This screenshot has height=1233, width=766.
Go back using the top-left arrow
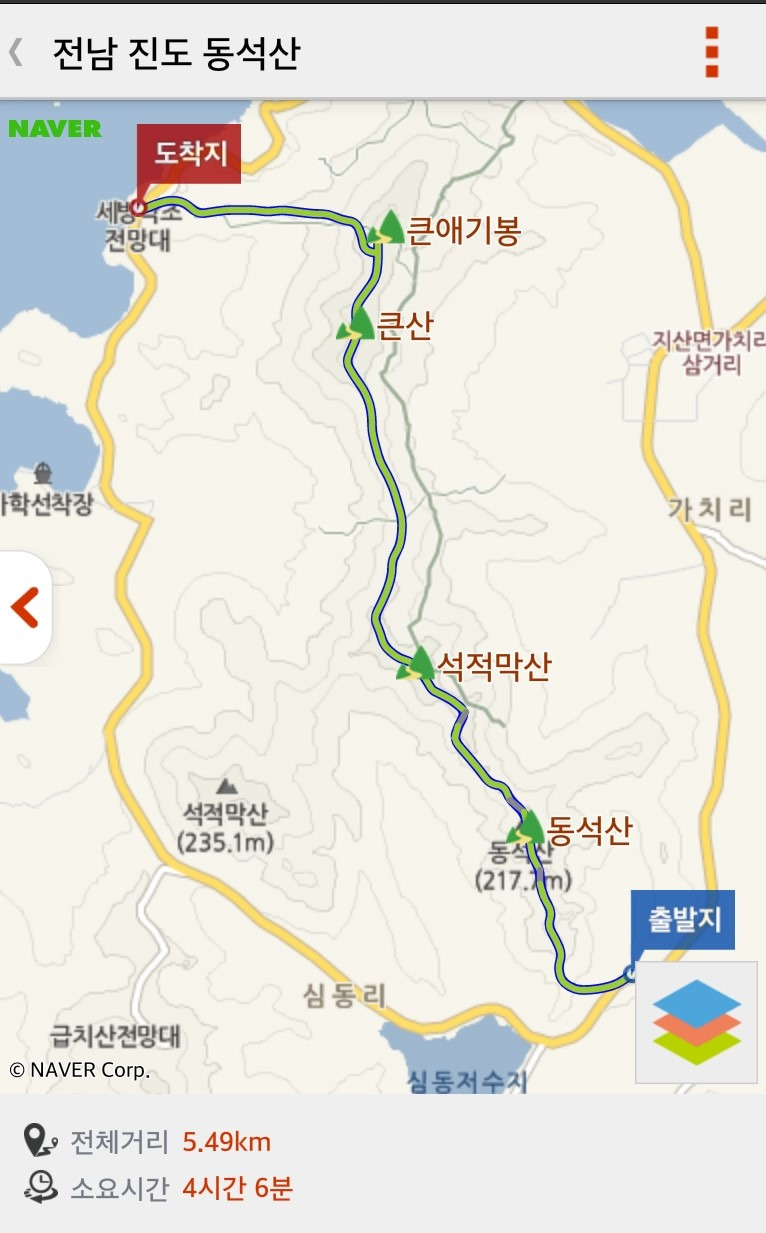[x=17, y=52]
